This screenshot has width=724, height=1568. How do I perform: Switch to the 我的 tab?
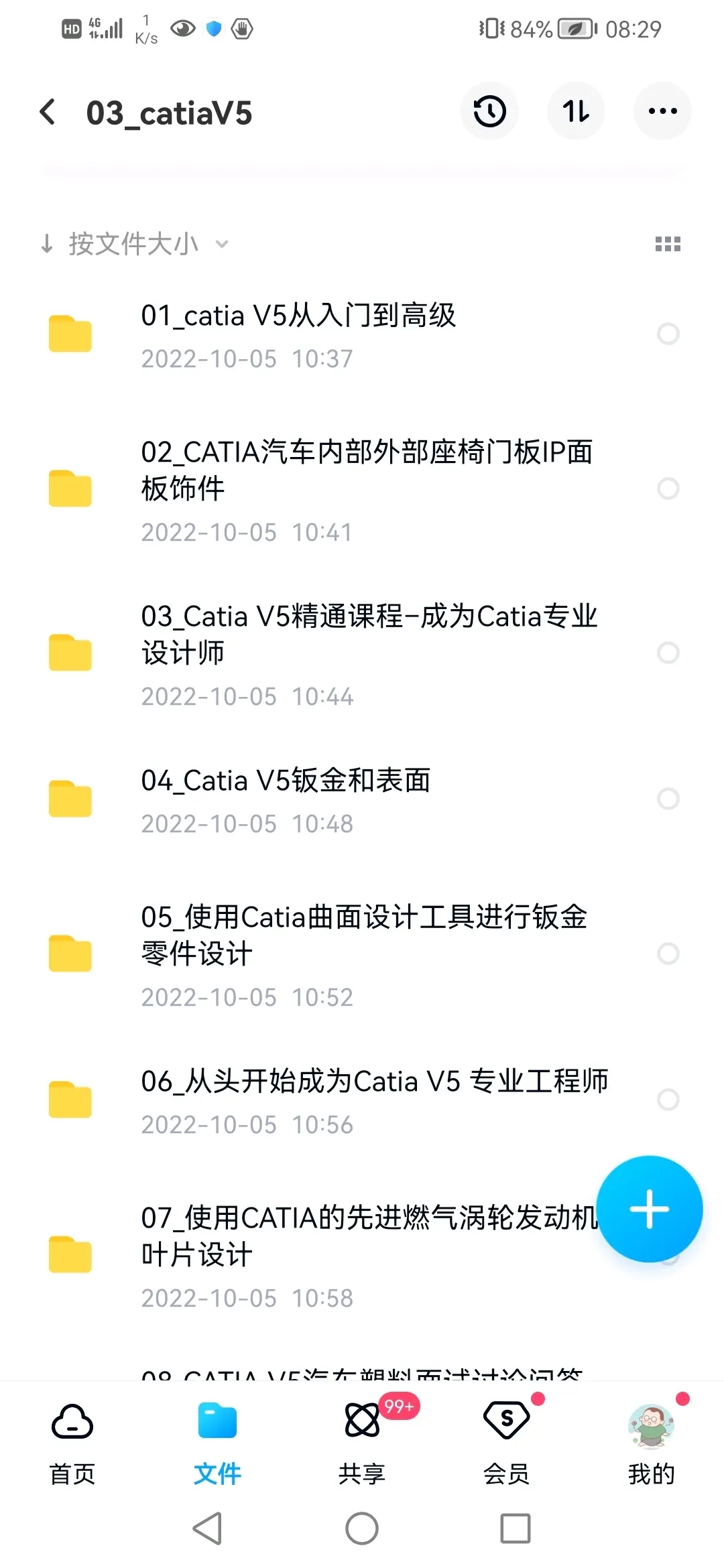651,1443
